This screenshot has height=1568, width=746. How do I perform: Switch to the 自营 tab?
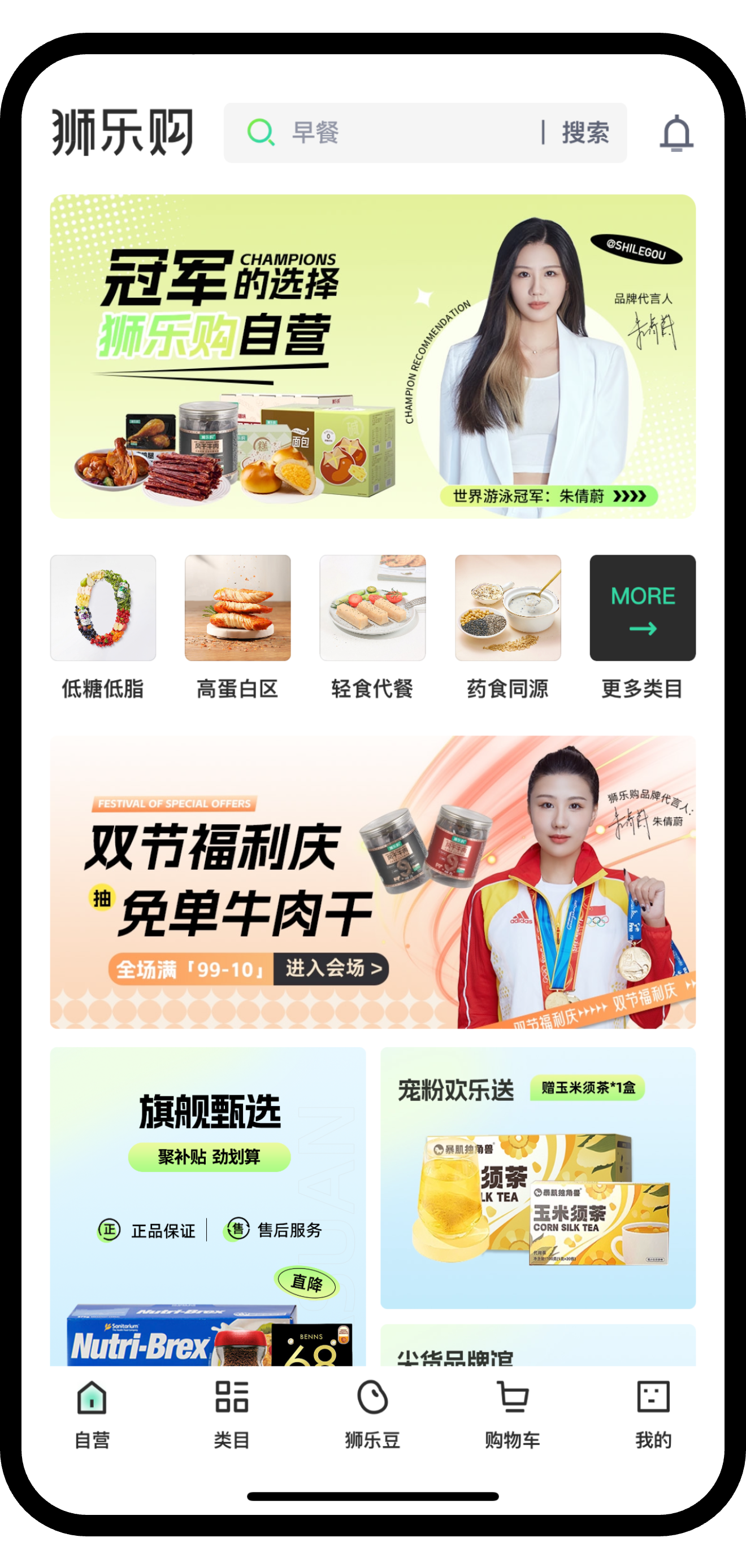(92, 1413)
